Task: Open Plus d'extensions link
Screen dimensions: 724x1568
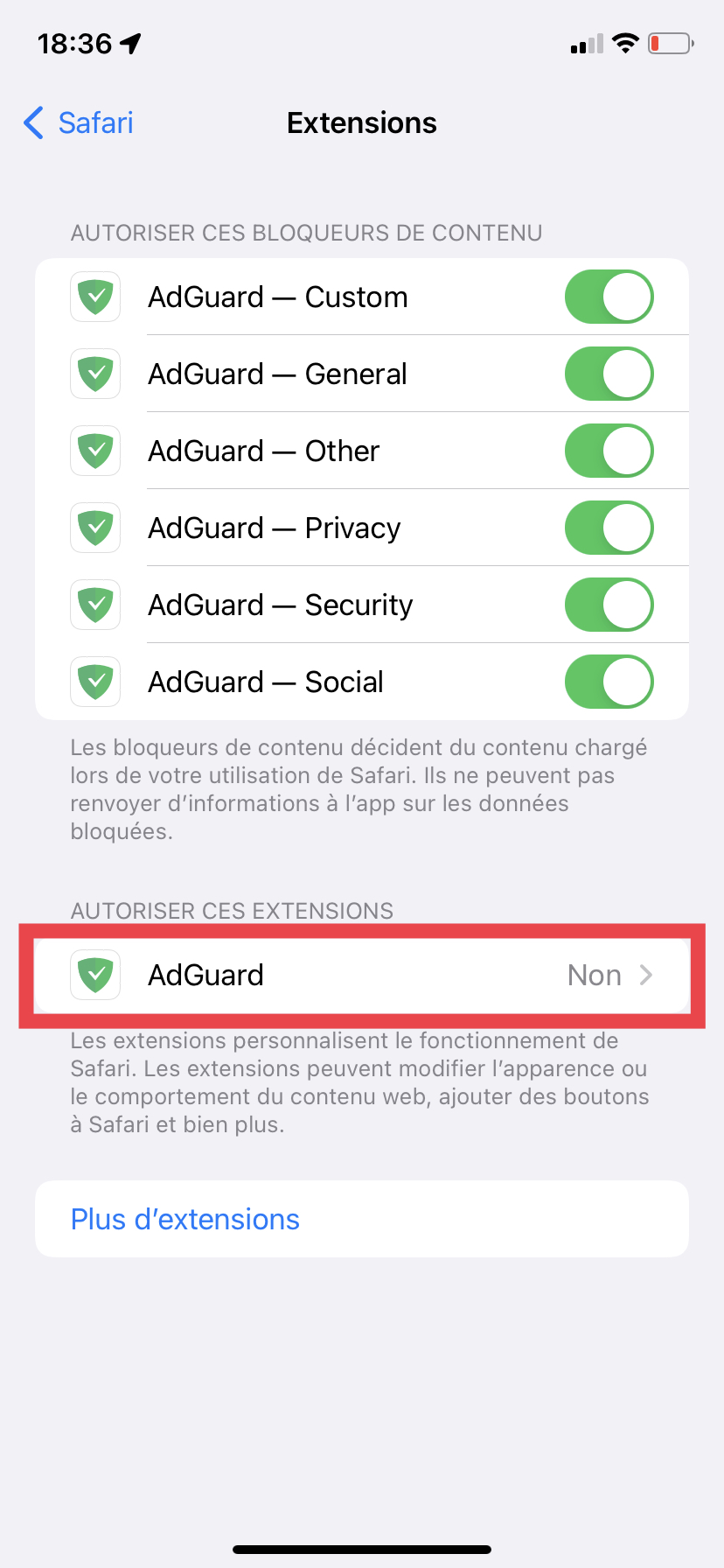Action: point(185,1220)
